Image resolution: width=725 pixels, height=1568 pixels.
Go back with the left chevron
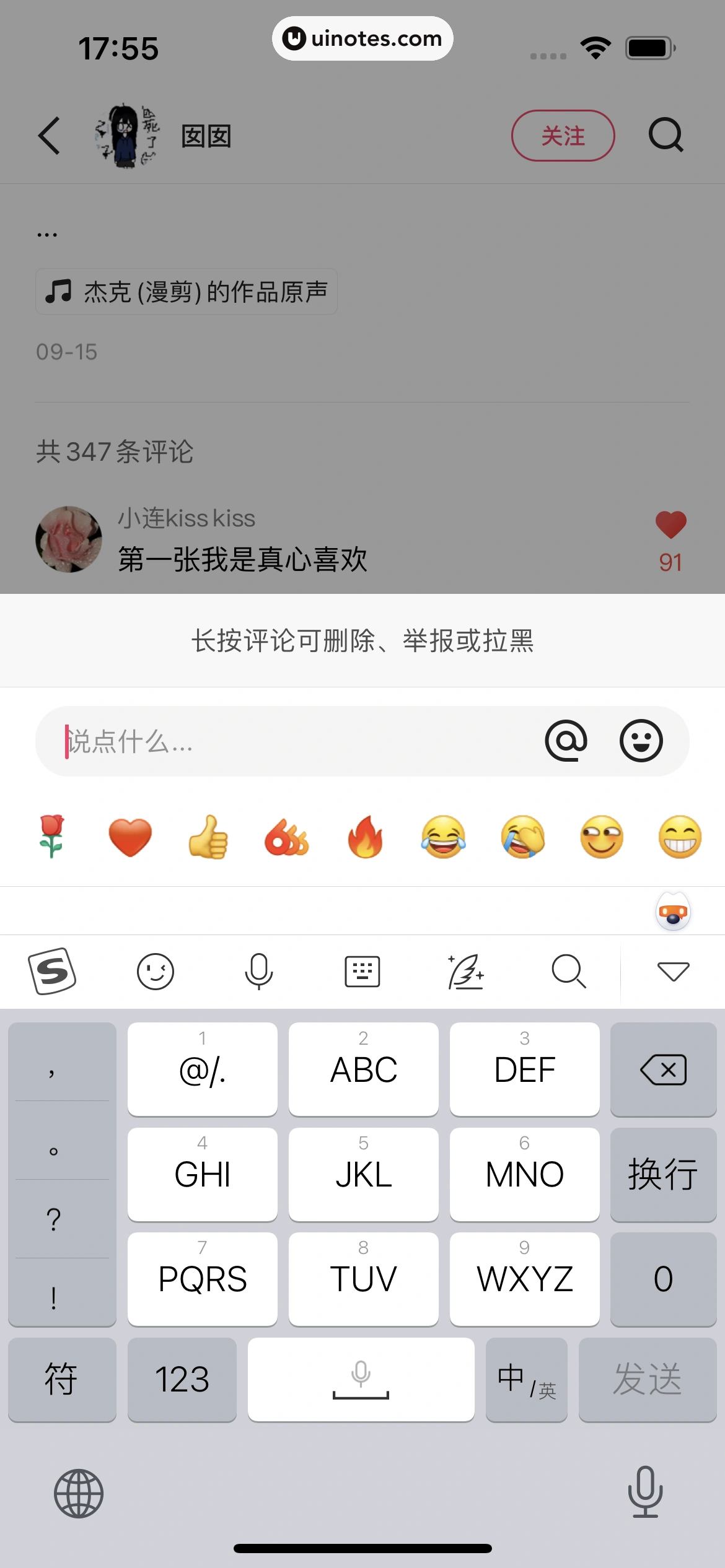[50, 135]
